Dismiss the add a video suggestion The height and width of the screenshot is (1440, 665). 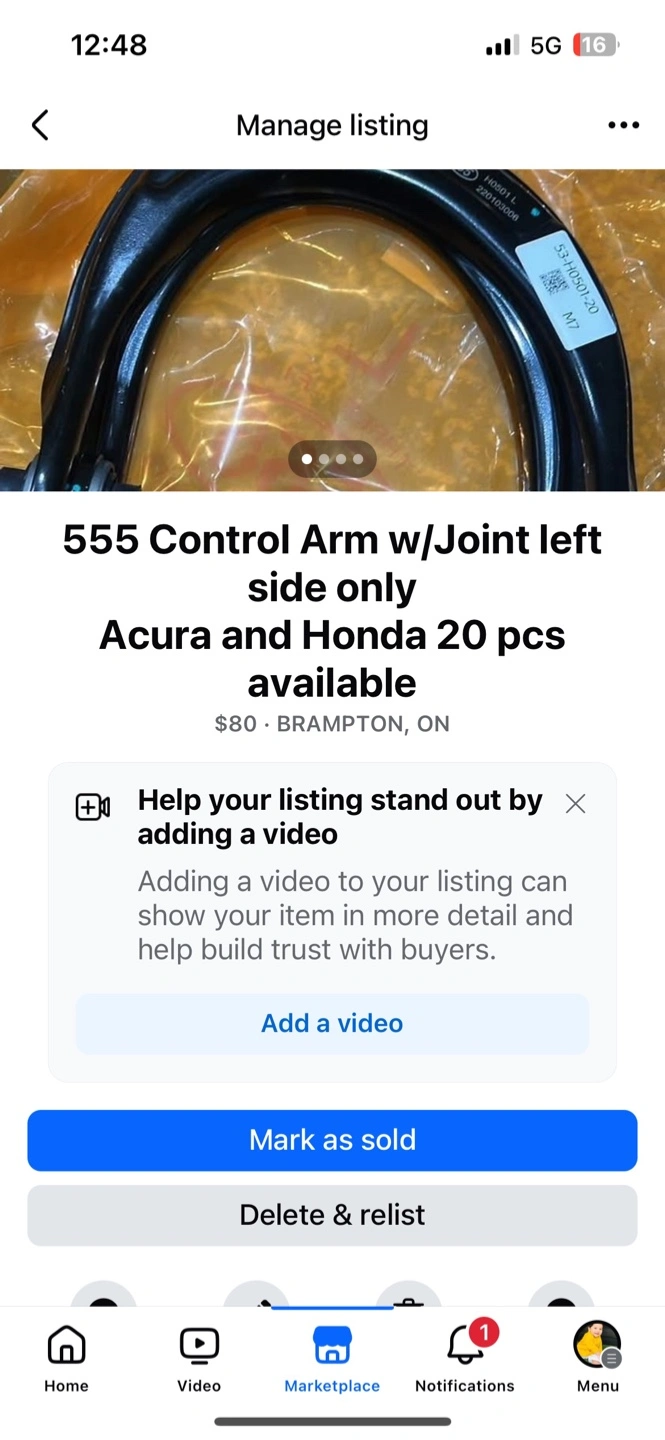pos(575,804)
